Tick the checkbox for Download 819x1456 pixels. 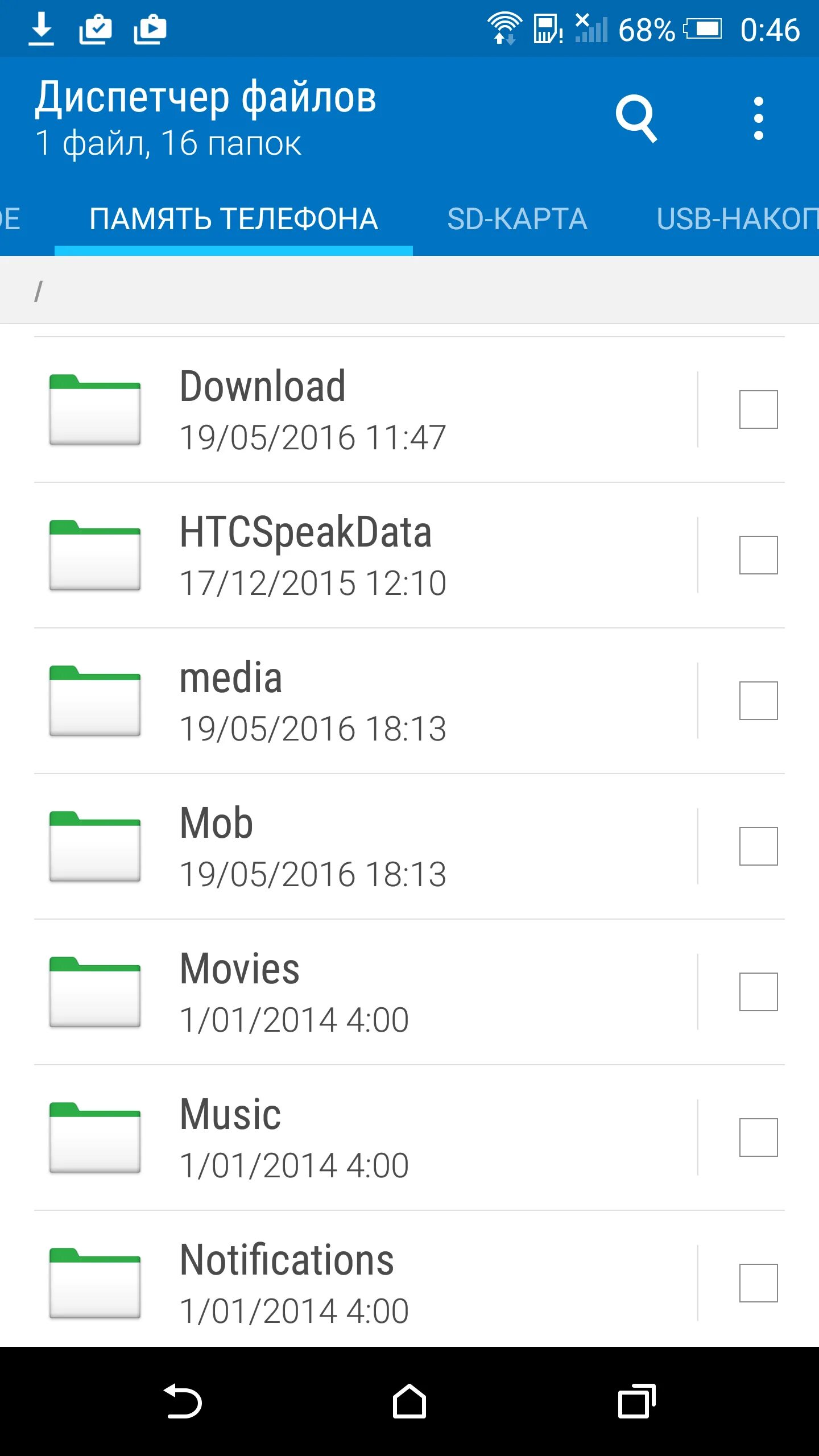click(758, 409)
